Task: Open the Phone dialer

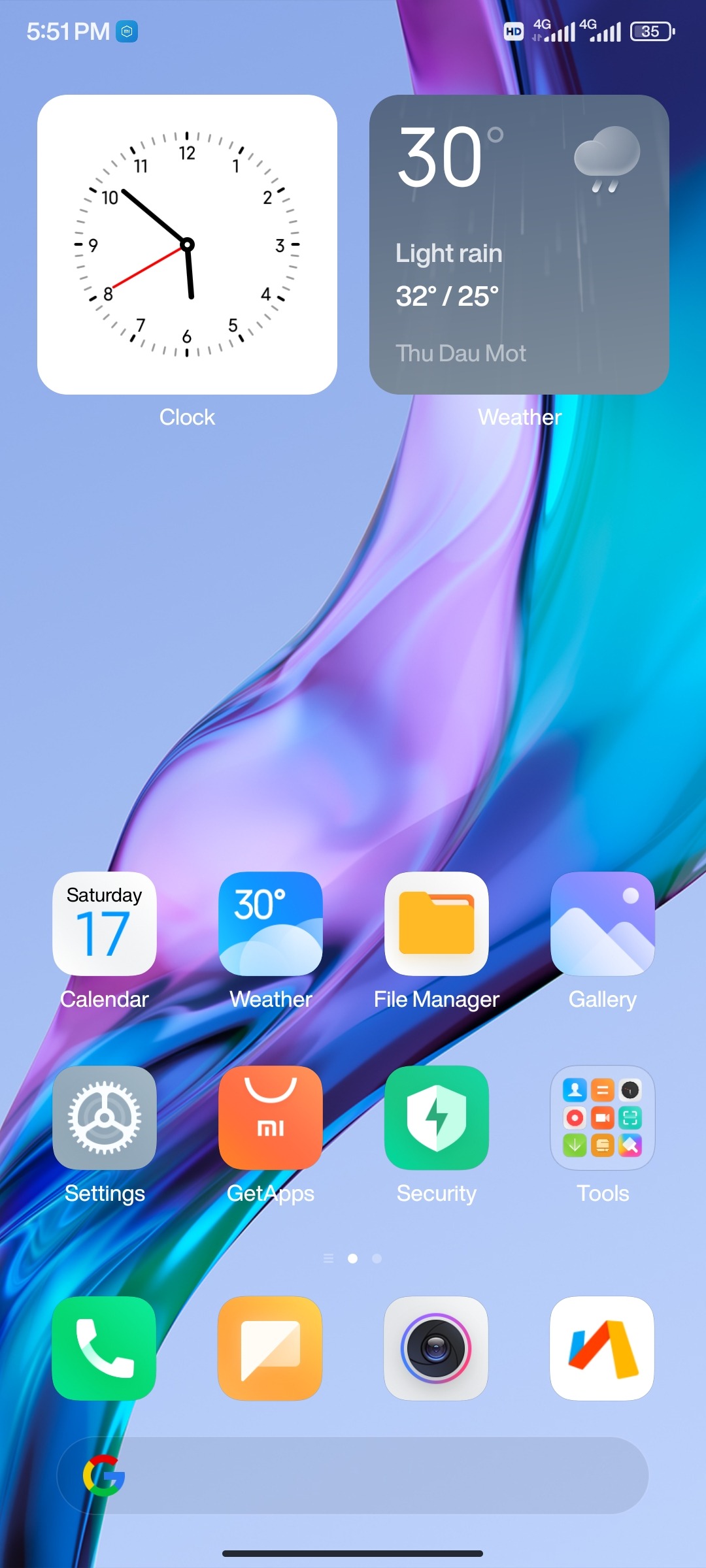Action: 104,1348
